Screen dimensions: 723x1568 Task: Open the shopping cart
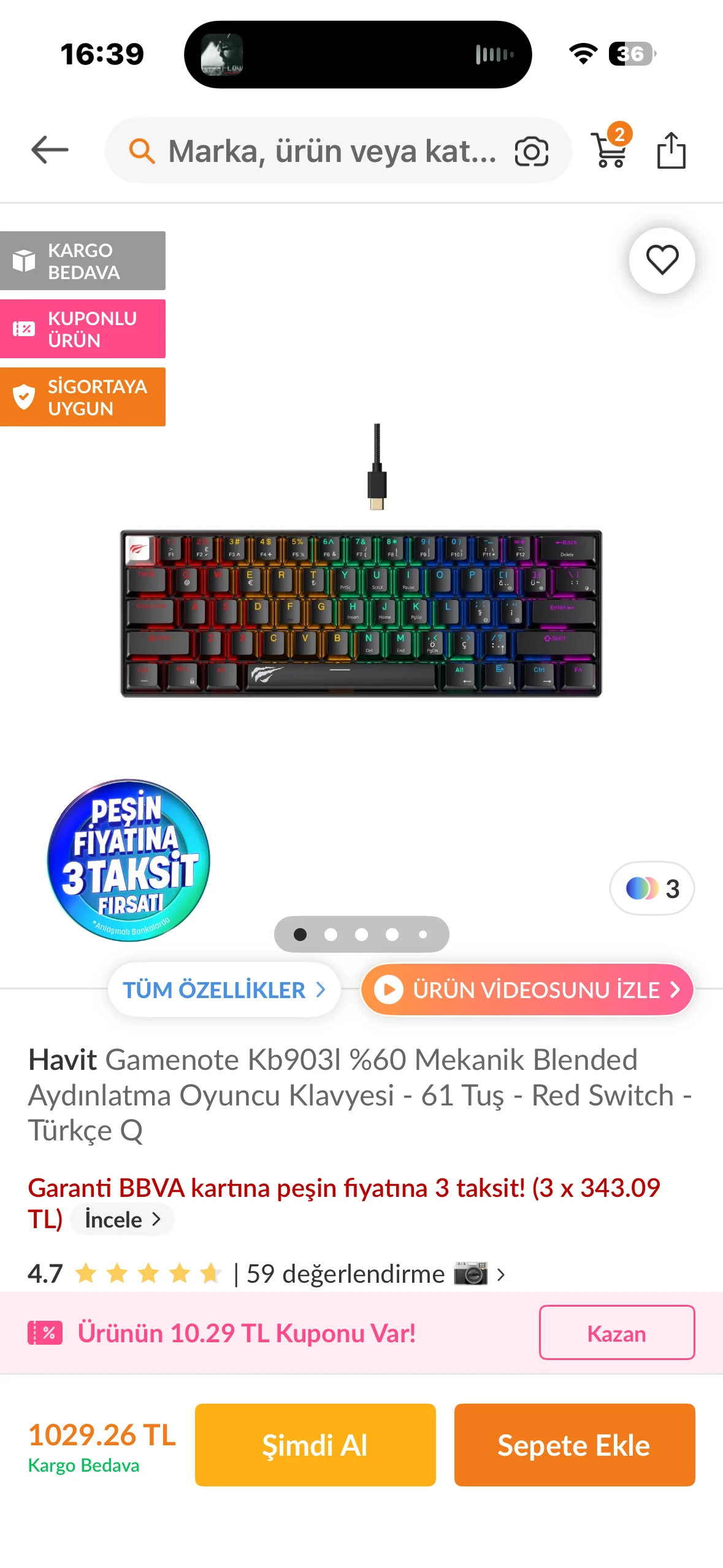coord(610,149)
